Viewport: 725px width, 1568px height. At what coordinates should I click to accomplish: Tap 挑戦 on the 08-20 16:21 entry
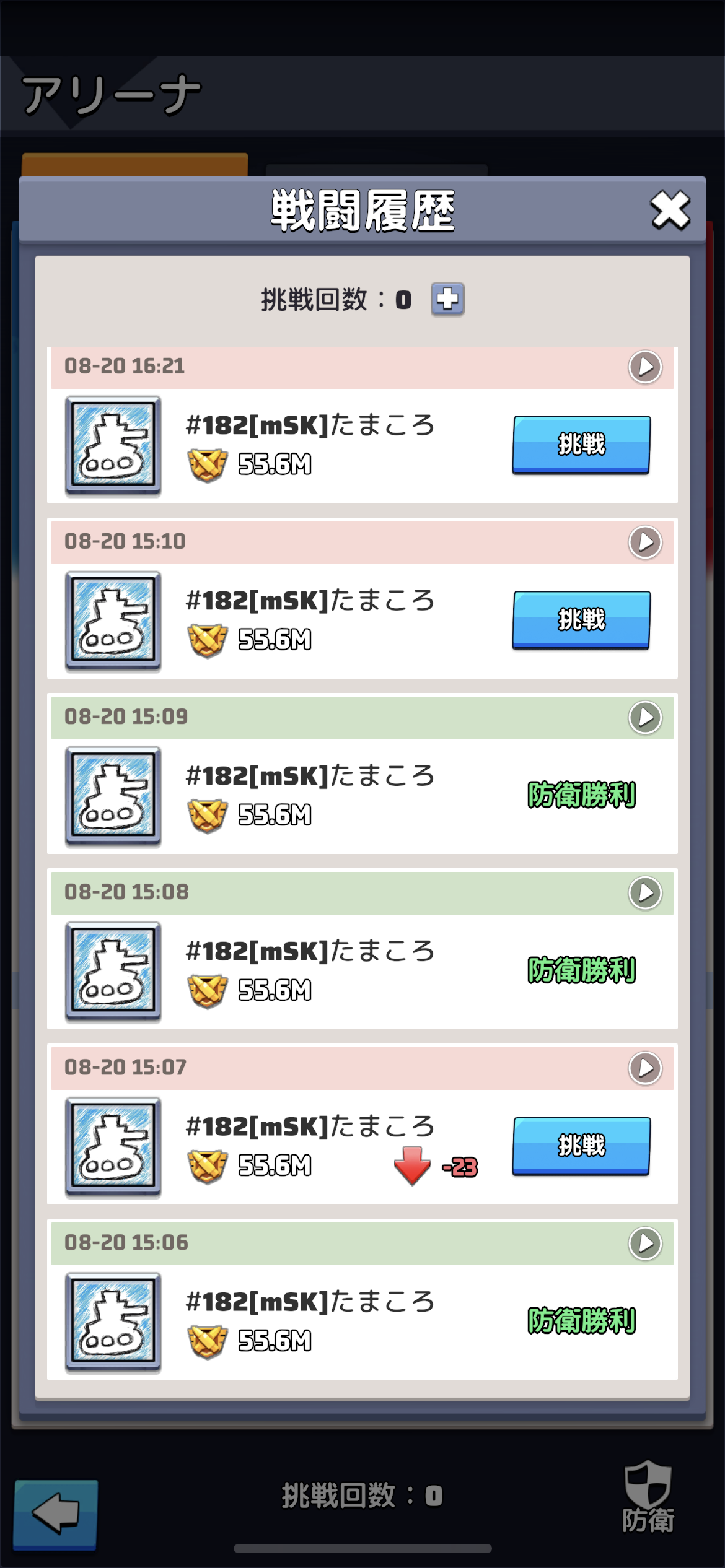click(581, 445)
